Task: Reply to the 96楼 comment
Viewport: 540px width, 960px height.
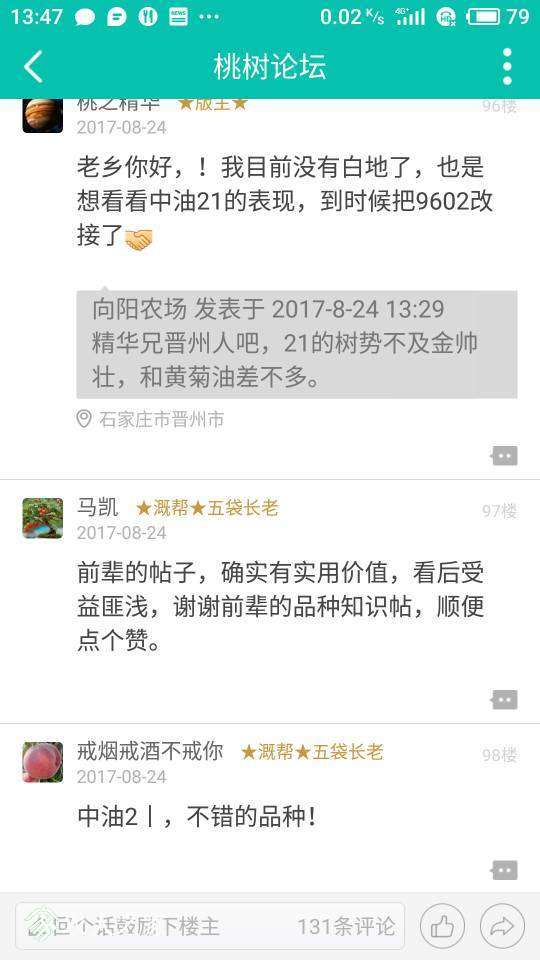Action: pyautogui.click(x=504, y=456)
